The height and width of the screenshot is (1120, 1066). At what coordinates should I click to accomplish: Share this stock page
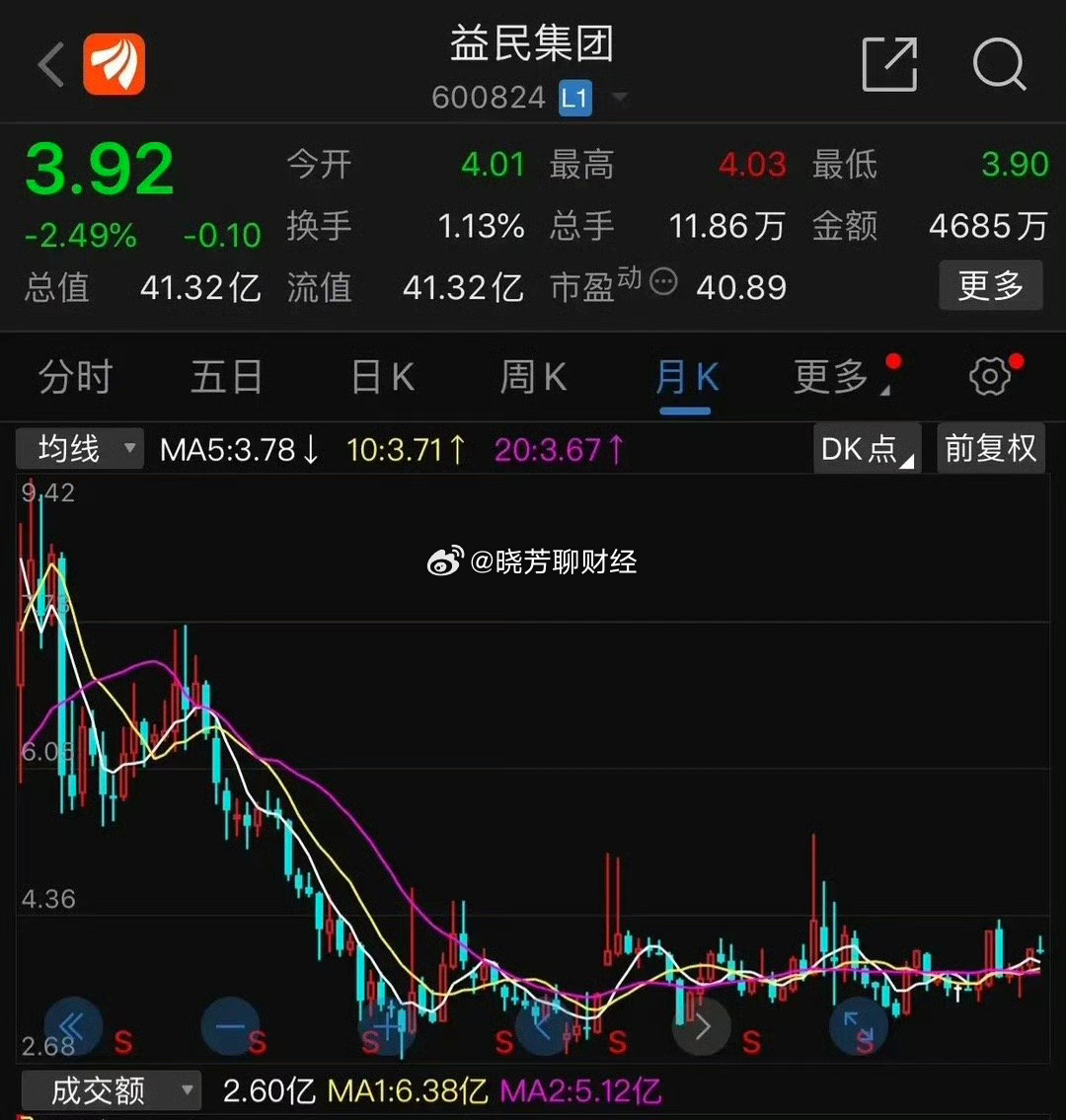coord(889,65)
